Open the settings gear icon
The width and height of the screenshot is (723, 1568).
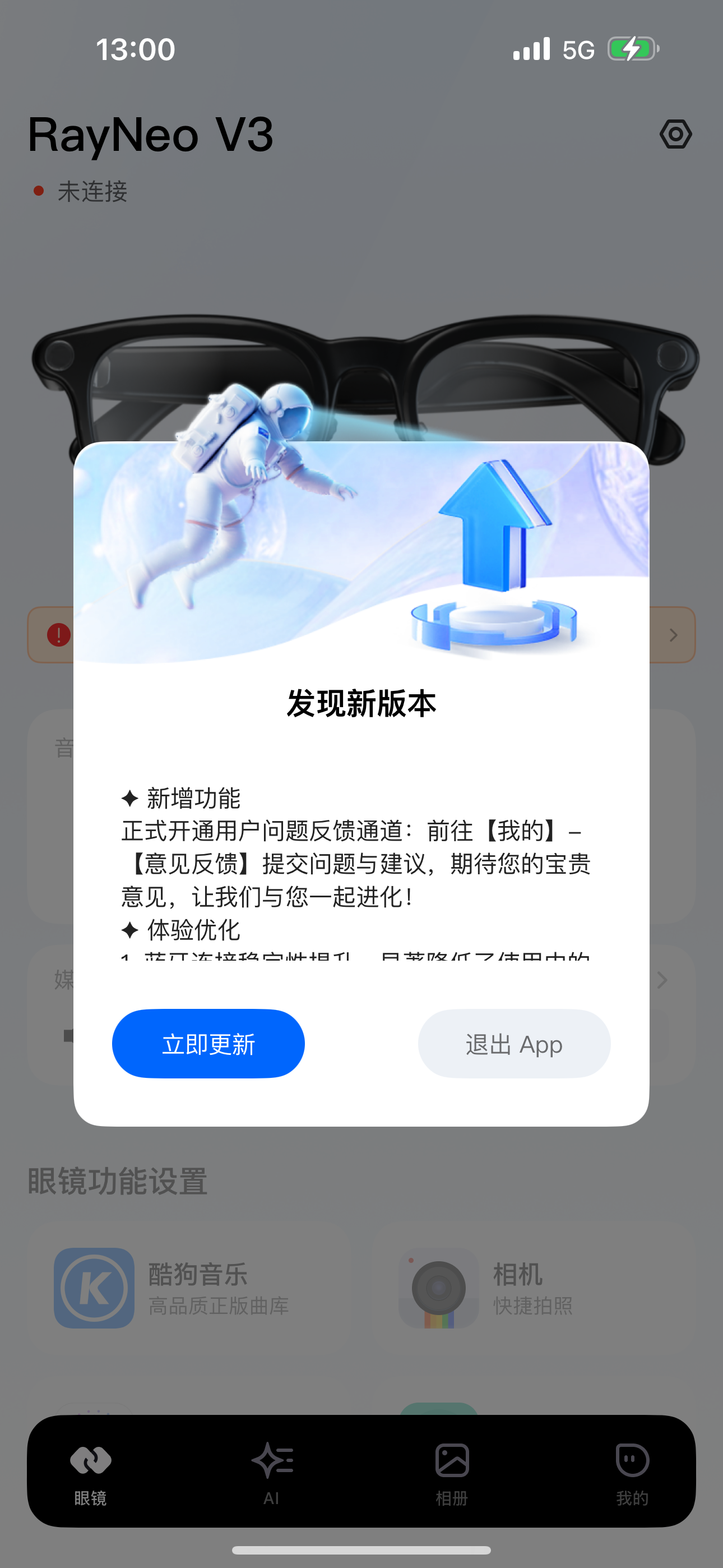[675, 134]
